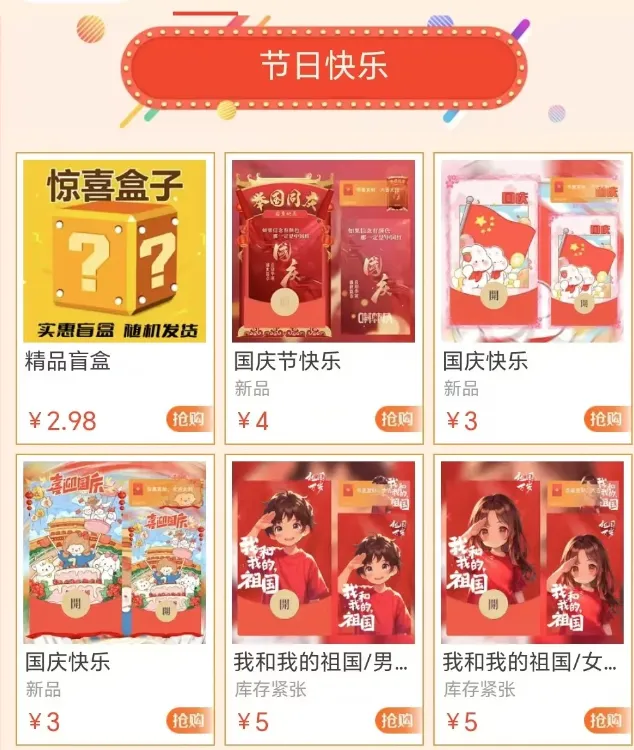Tap 抢购 on 国庆快乐 with 喜迎国庆 cover
Viewport: 634px width, 750px height.
point(188,720)
